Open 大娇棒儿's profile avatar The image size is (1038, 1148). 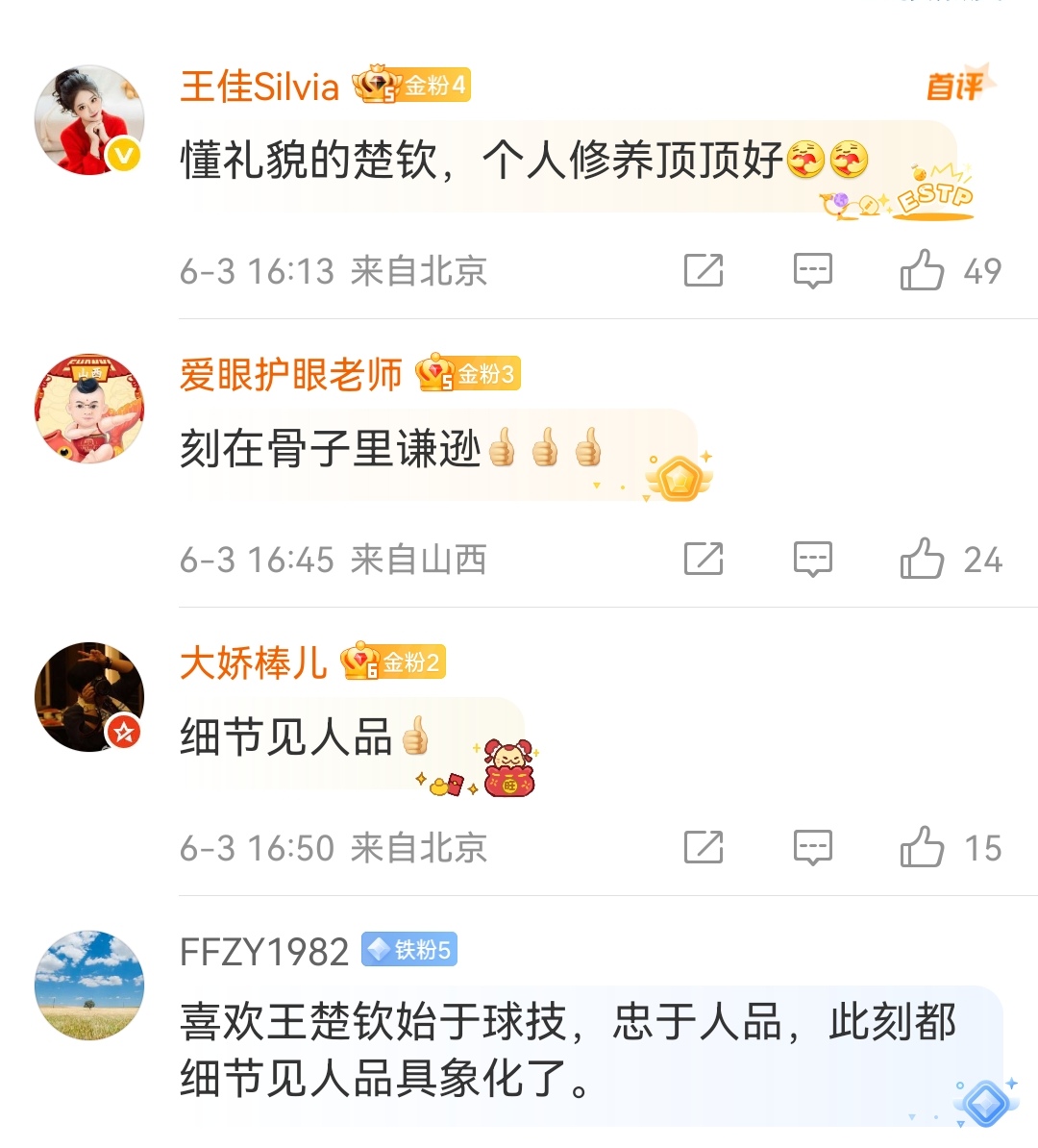click(x=89, y=697)
